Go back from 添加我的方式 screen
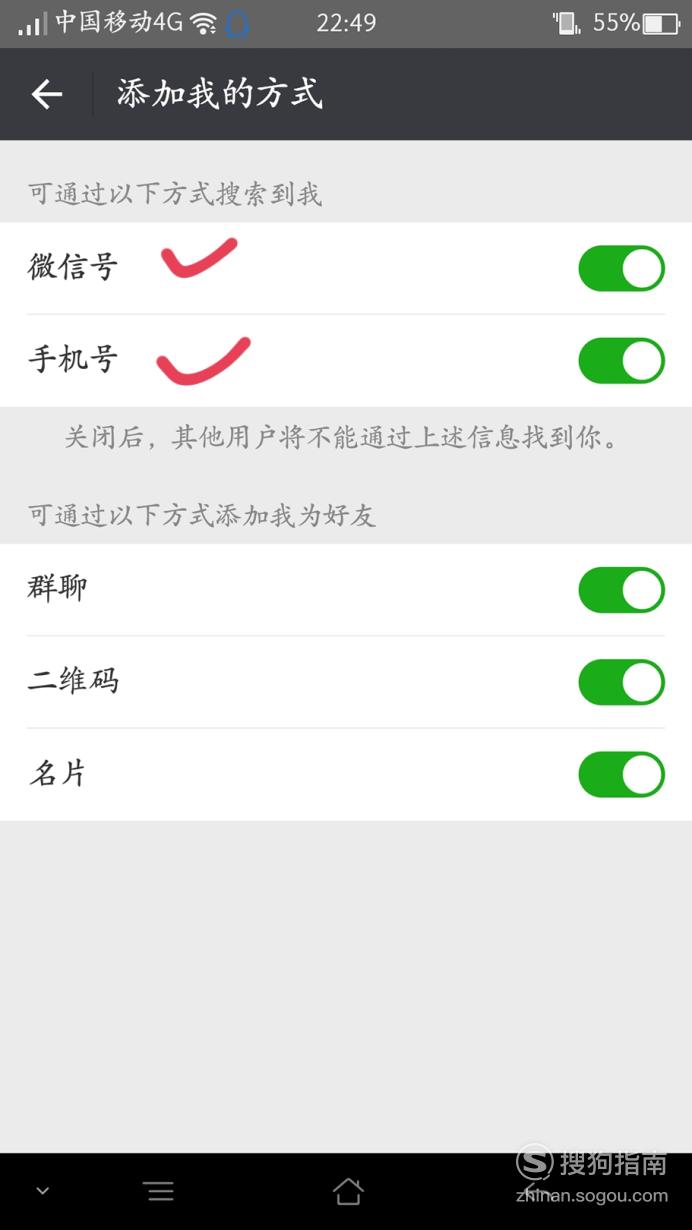 click(x=47, y=95)
